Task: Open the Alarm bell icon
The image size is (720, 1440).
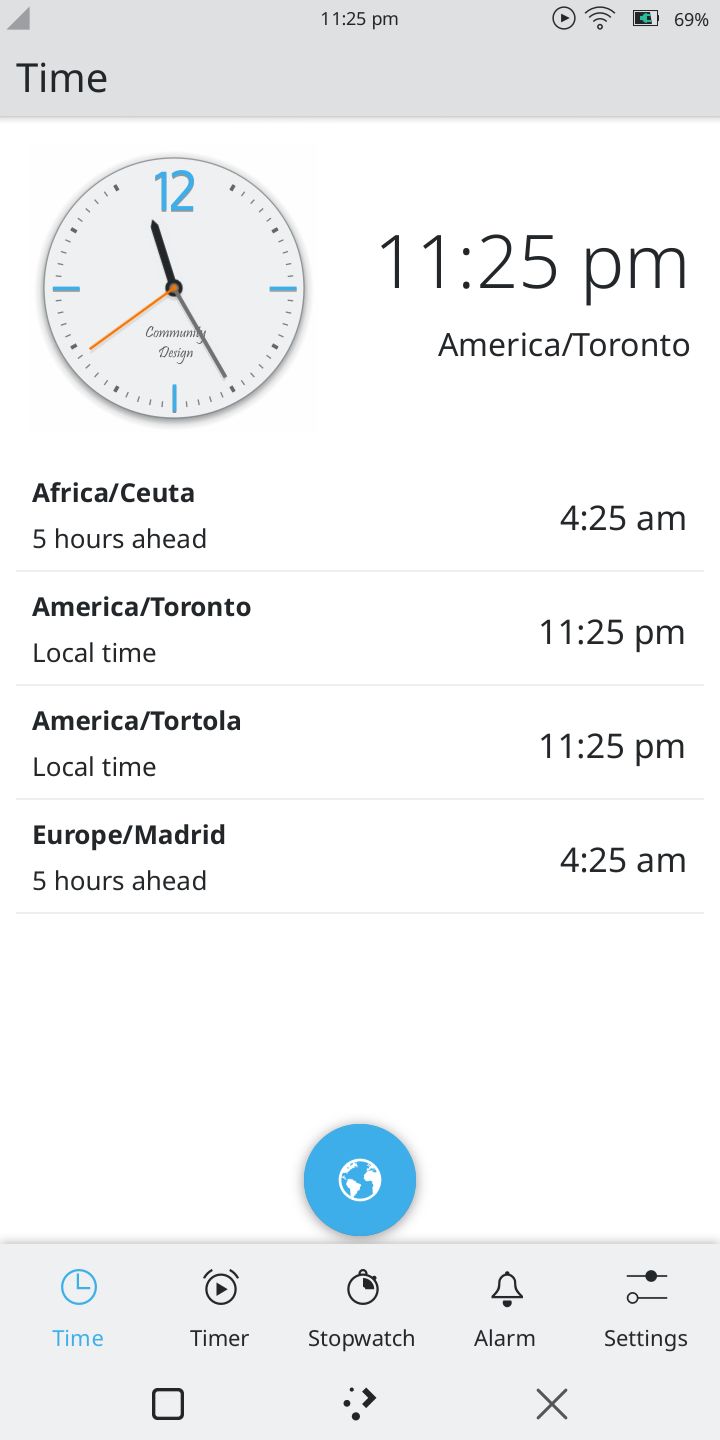Action: [504, 1286]
